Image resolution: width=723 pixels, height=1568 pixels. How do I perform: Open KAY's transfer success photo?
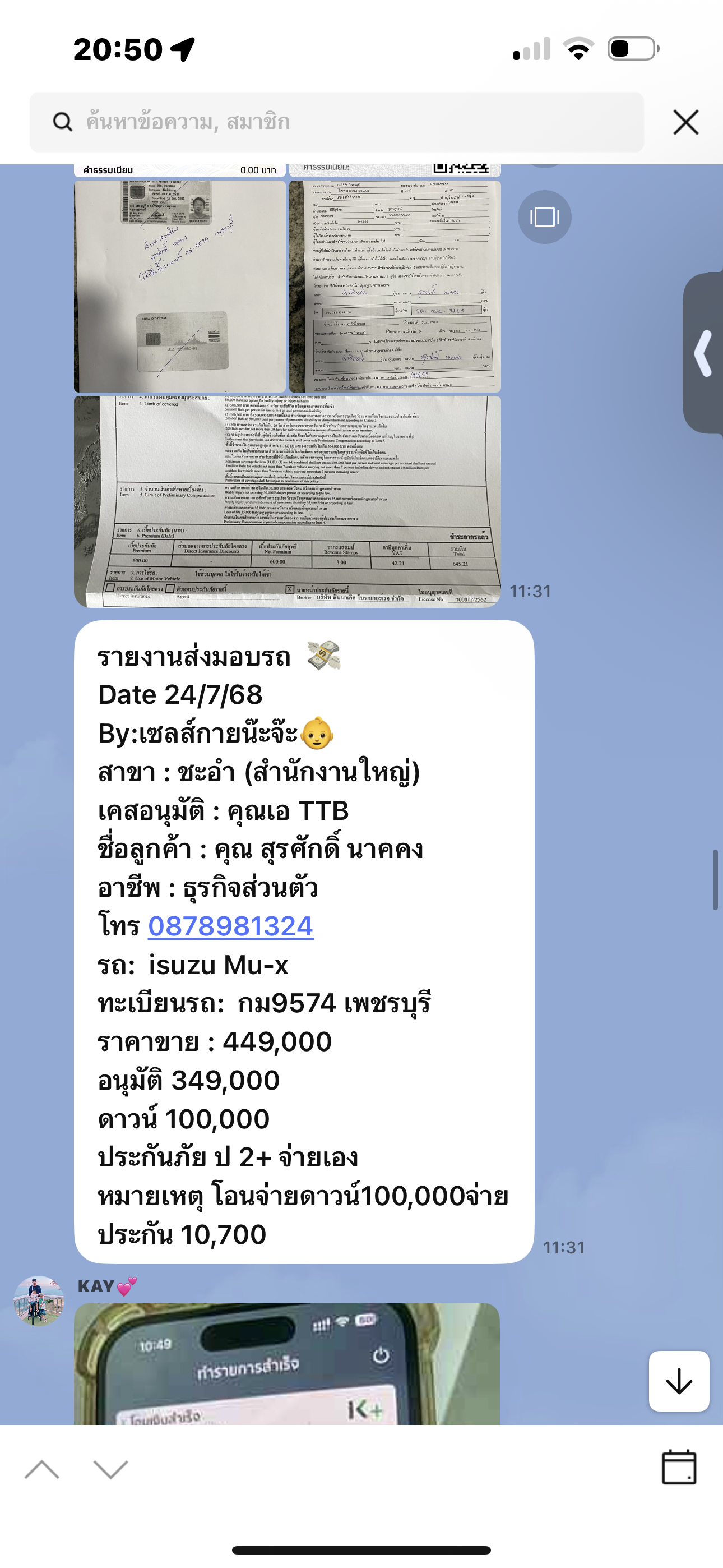pyautogui.click(x=286, y=1363)
